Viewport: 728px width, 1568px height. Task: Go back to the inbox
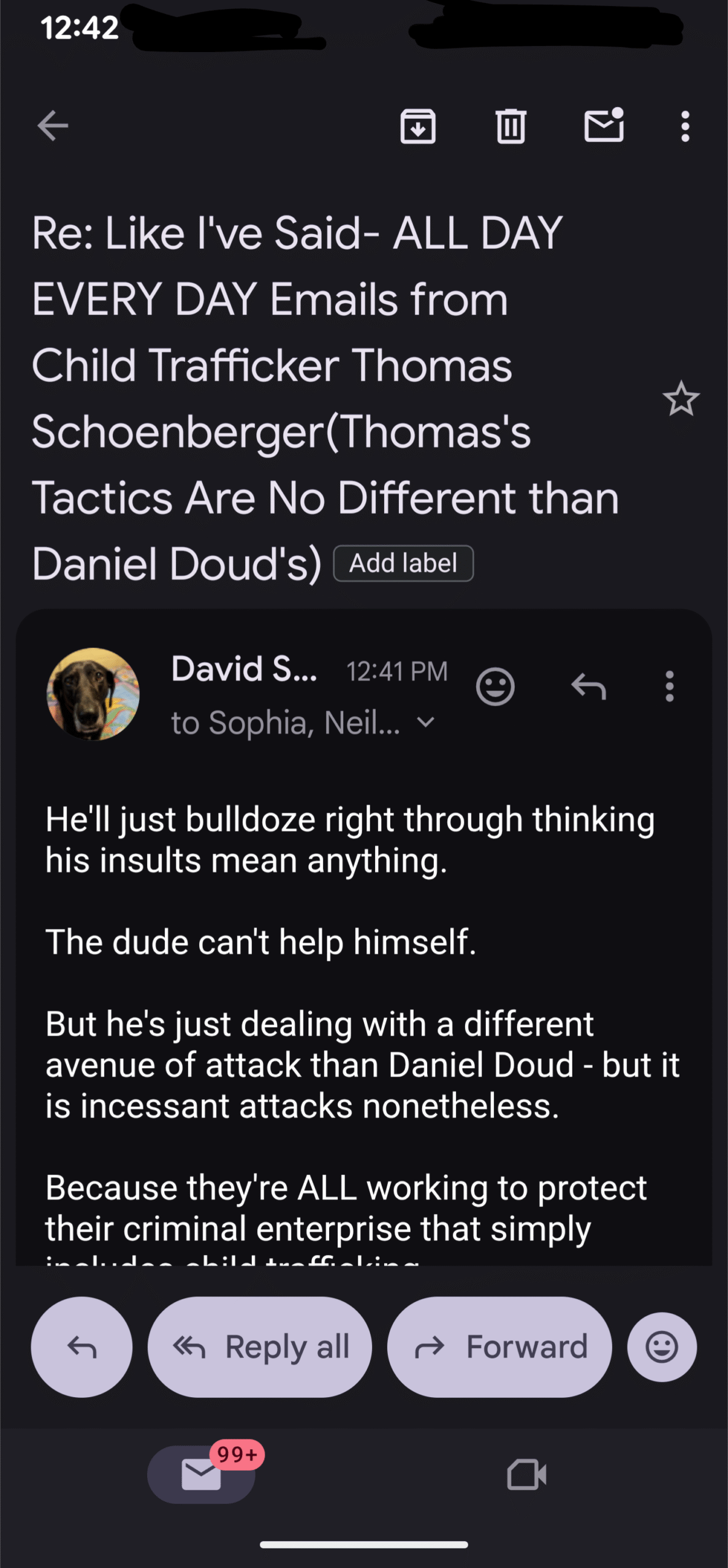coord(53,126)
